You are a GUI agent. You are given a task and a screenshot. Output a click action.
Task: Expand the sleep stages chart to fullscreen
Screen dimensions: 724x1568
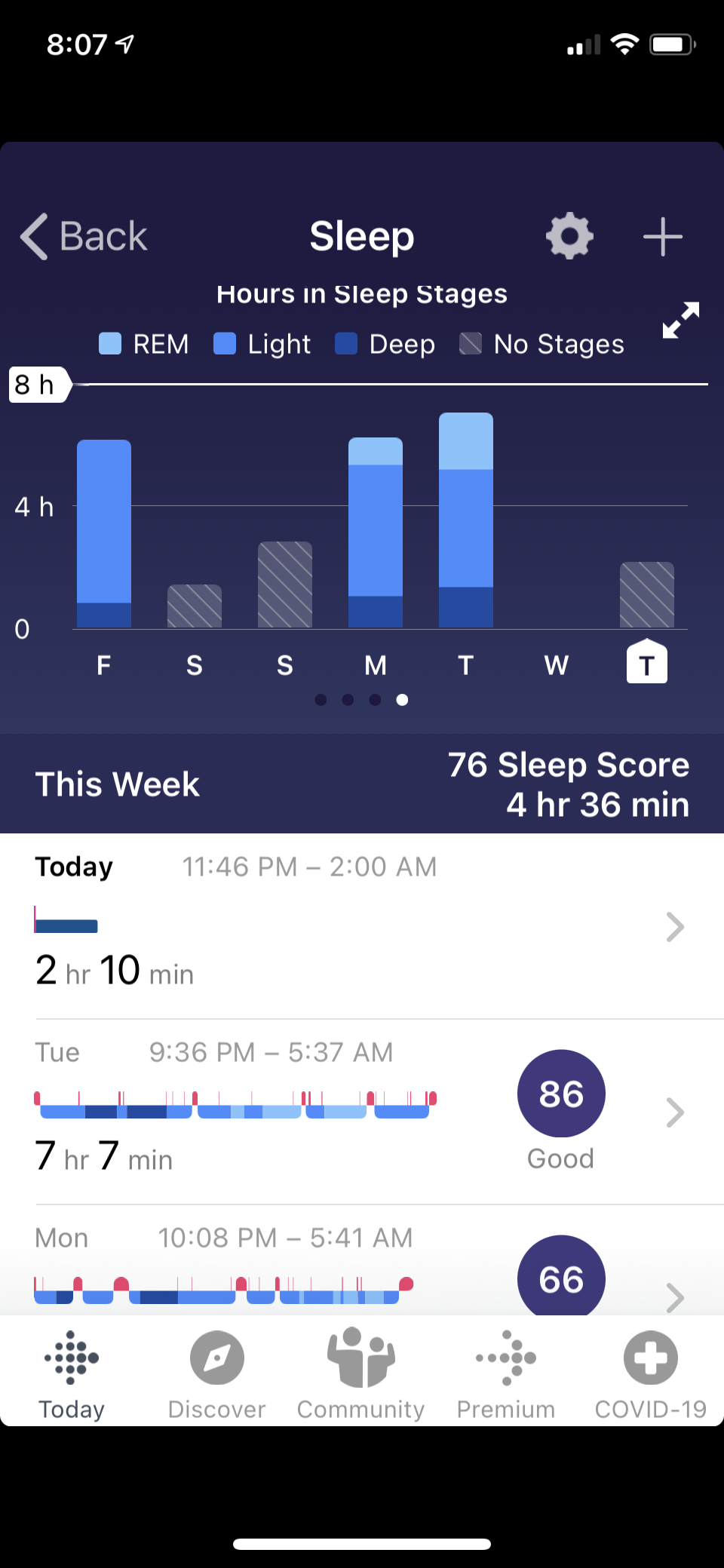[x=680, y=321]
